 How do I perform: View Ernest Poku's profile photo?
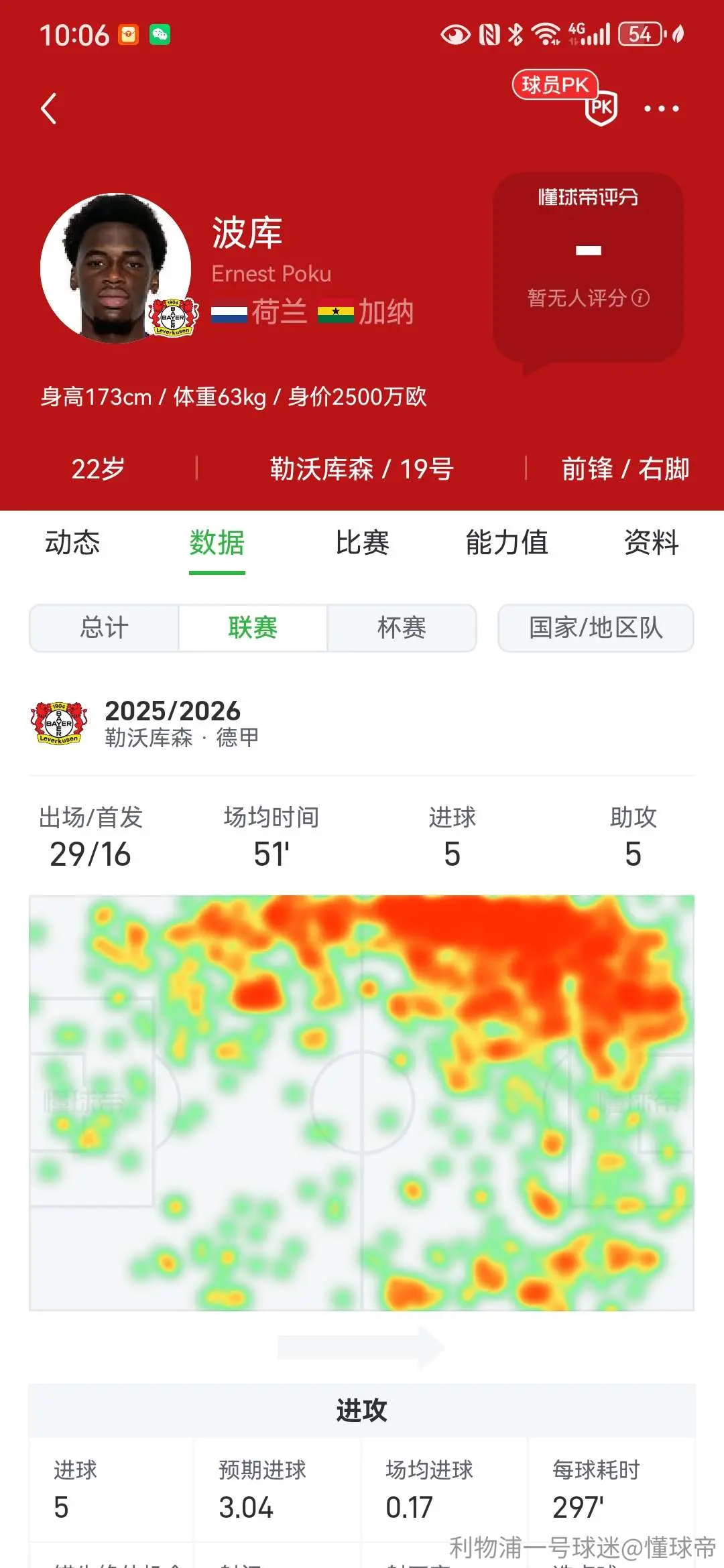(115, 268)
